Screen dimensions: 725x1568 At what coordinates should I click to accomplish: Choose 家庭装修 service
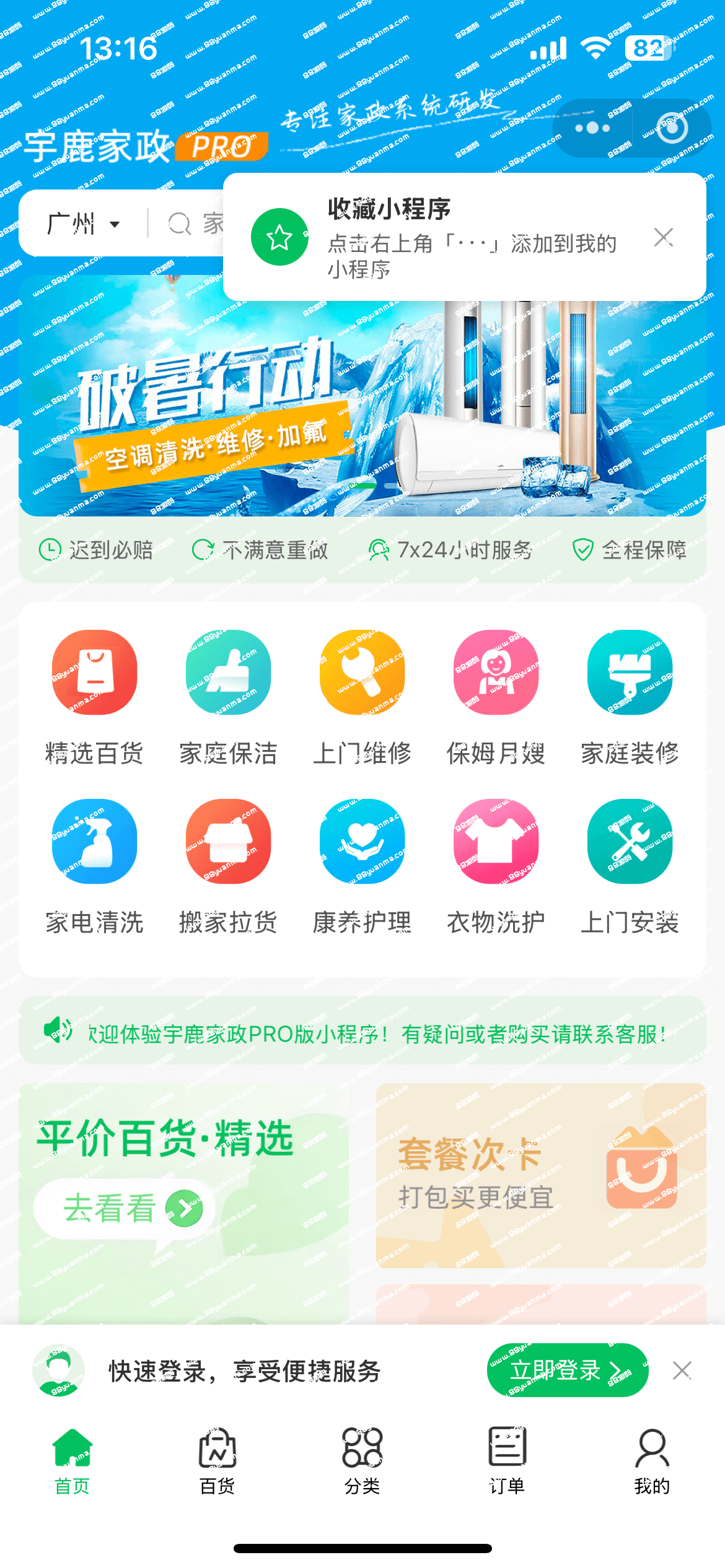[x=630, y=698]
